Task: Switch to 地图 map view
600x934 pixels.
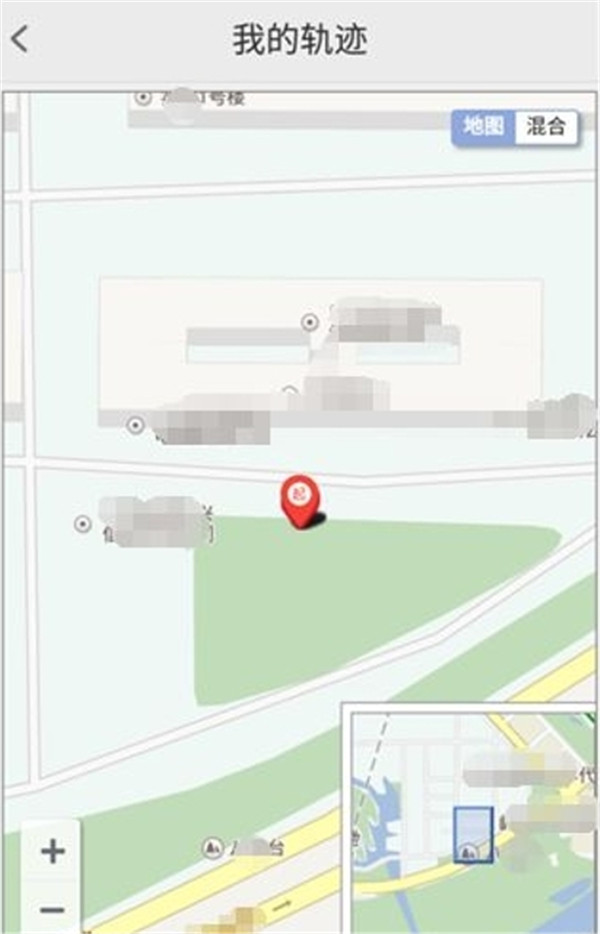Action: click(484, 127)
